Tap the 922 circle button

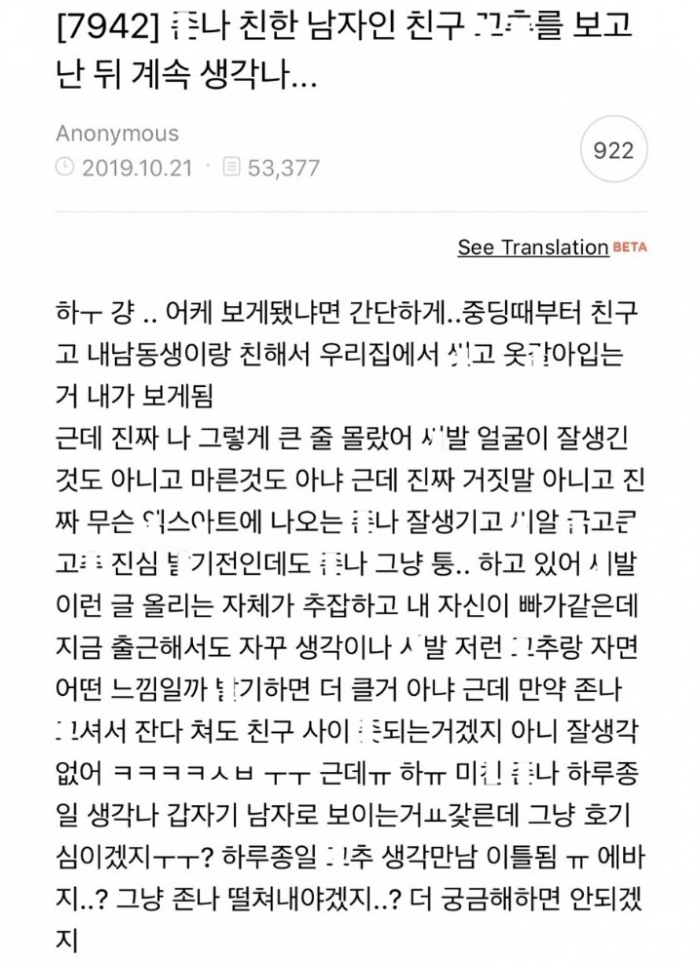(x=613, y=151)
